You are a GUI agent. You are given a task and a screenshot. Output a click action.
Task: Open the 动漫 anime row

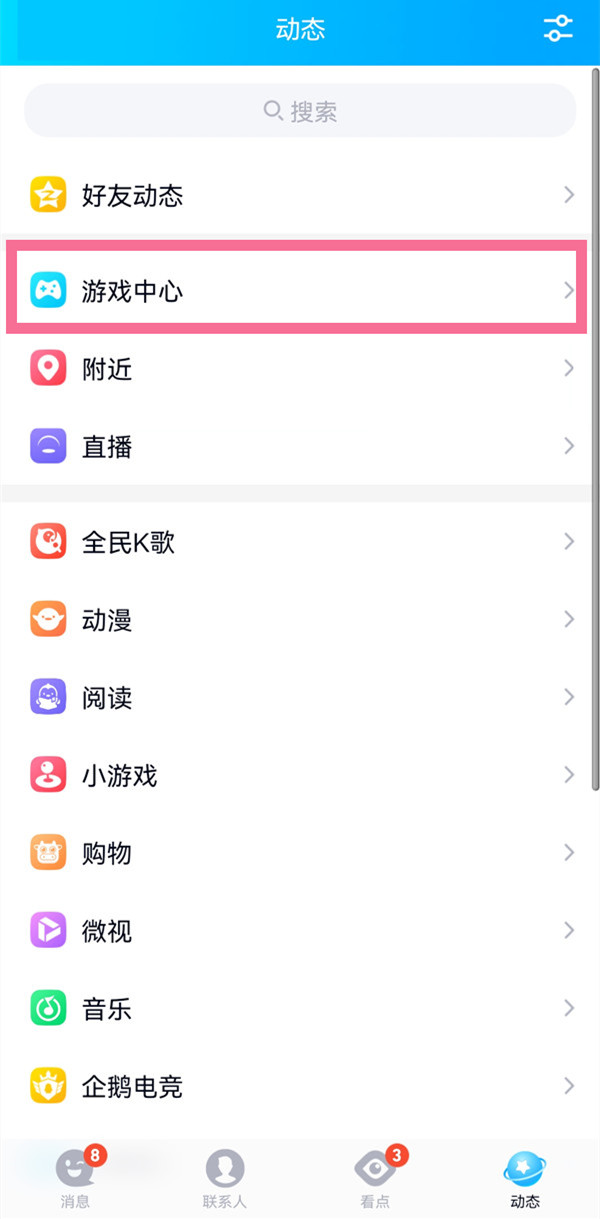point(300,620)
